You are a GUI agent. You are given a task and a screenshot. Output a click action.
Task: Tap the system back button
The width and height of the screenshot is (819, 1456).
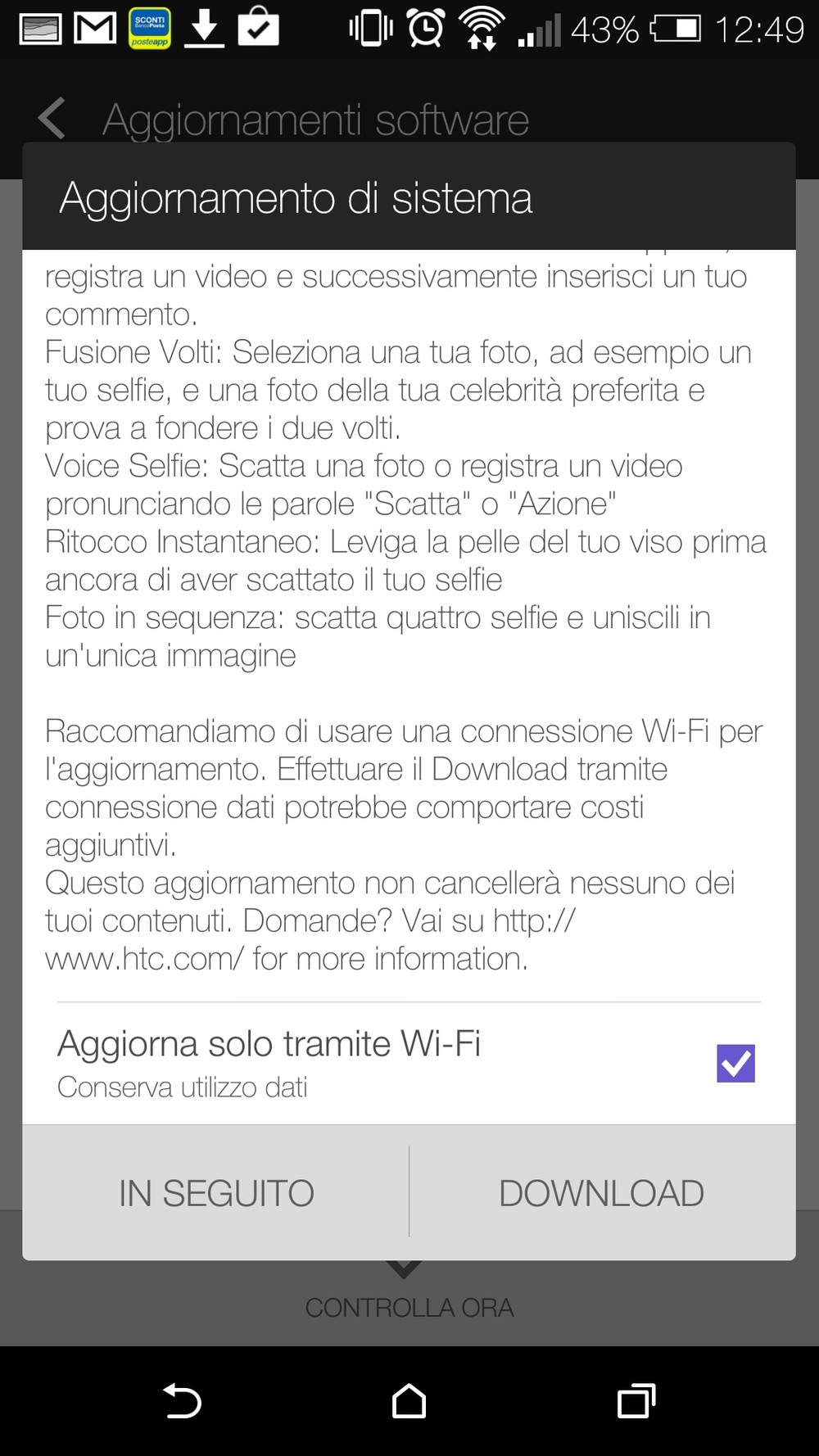point(182,1401)
